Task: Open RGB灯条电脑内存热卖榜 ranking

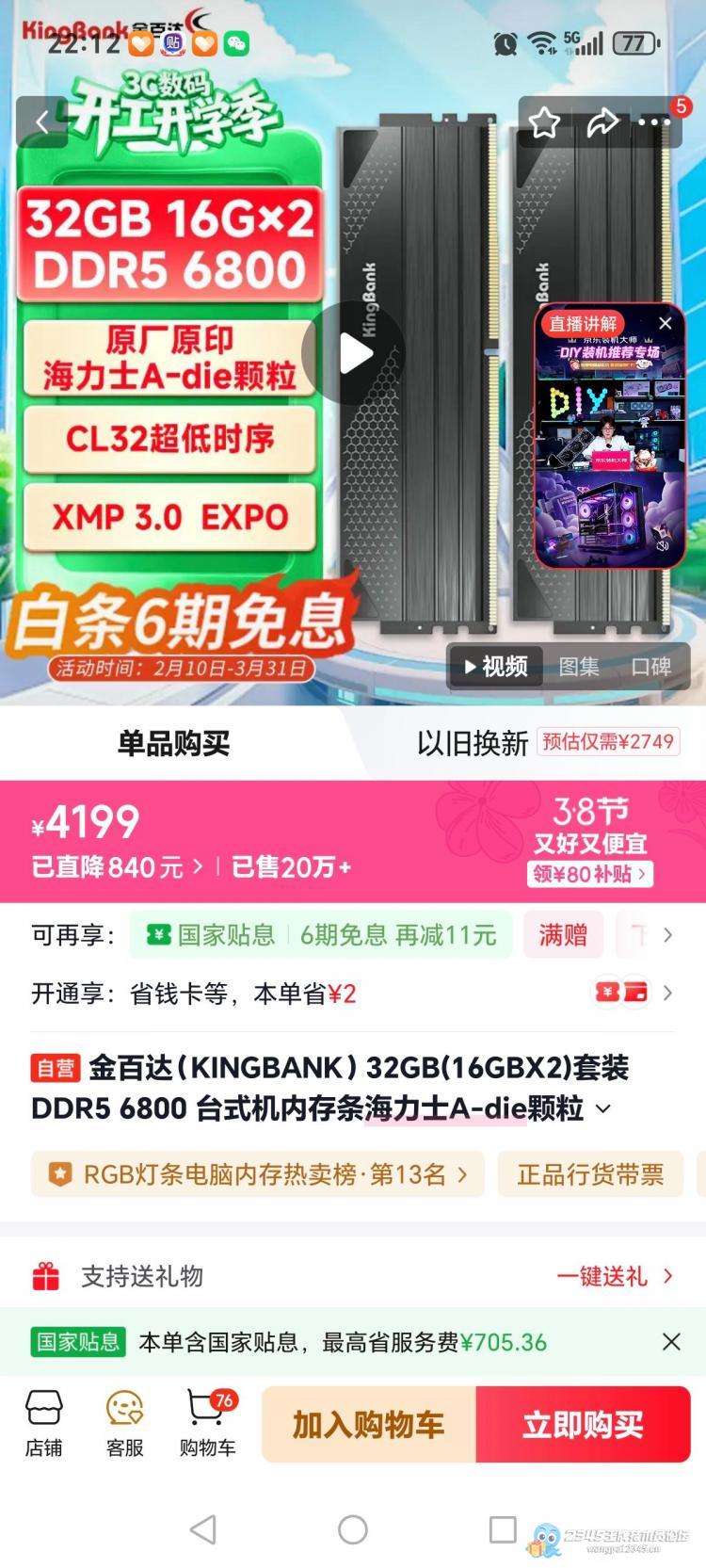Action: point(257,1174)
